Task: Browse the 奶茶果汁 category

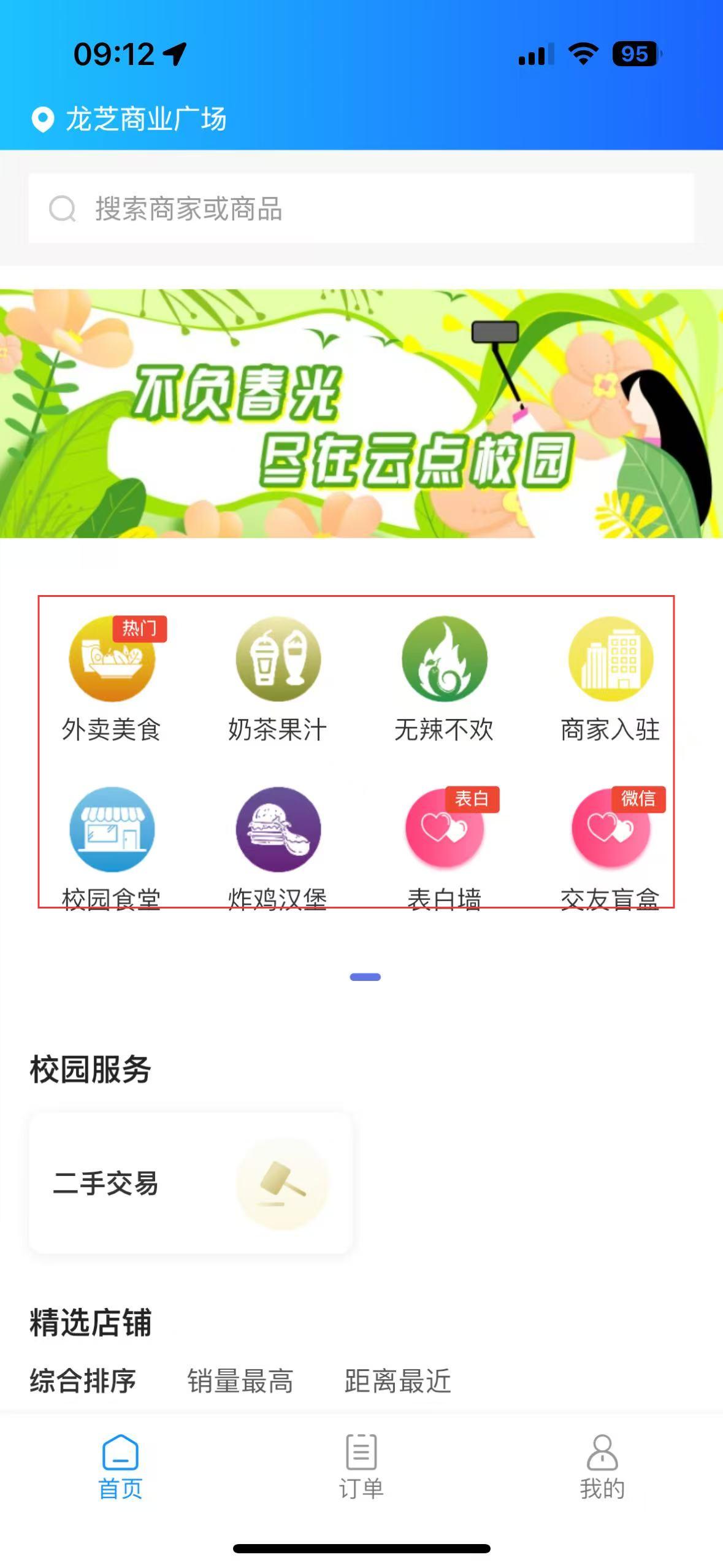Action: click(278, 678)
